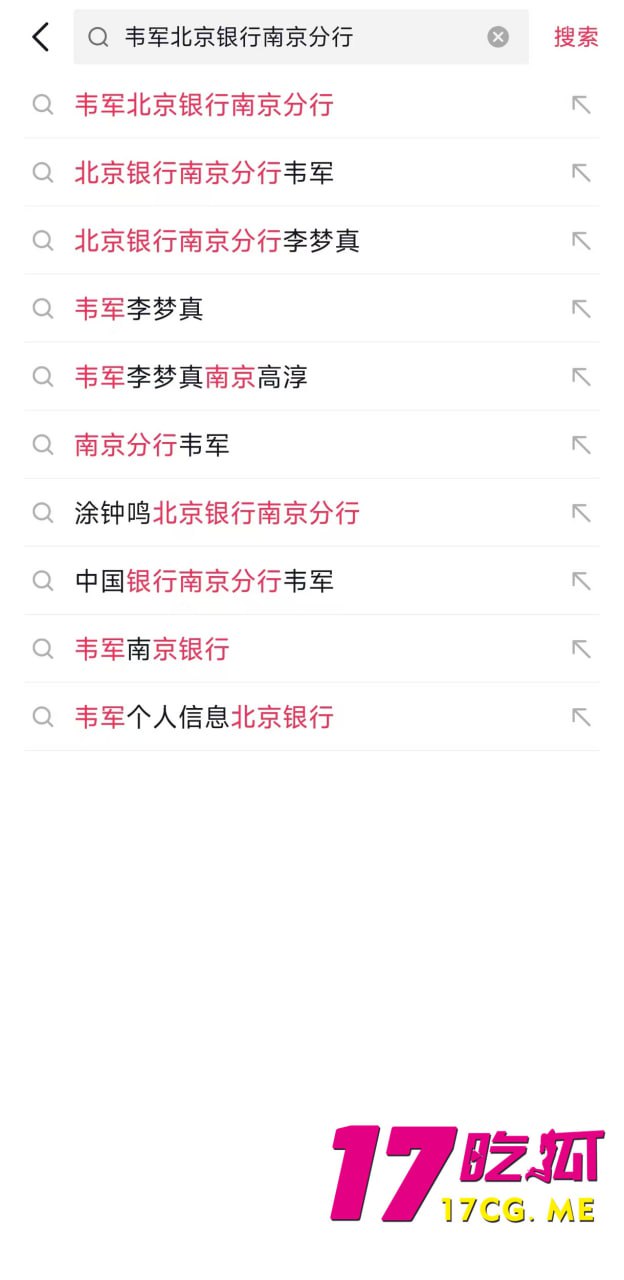Select the suggestion 韦军李梦真

(x=139, y=309)
